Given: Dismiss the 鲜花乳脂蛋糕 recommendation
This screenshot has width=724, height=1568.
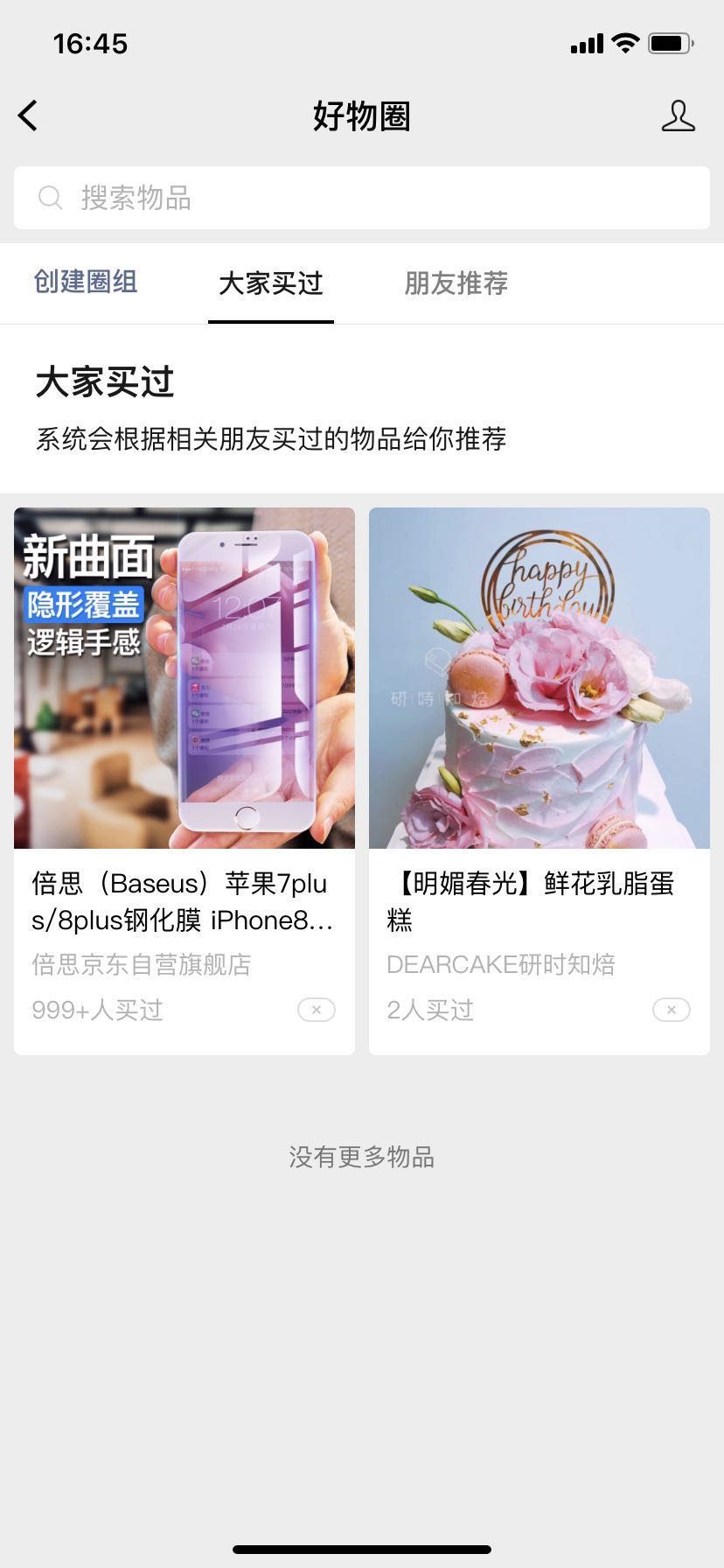Looking at the screenshot, I should tap(672, 1010).
